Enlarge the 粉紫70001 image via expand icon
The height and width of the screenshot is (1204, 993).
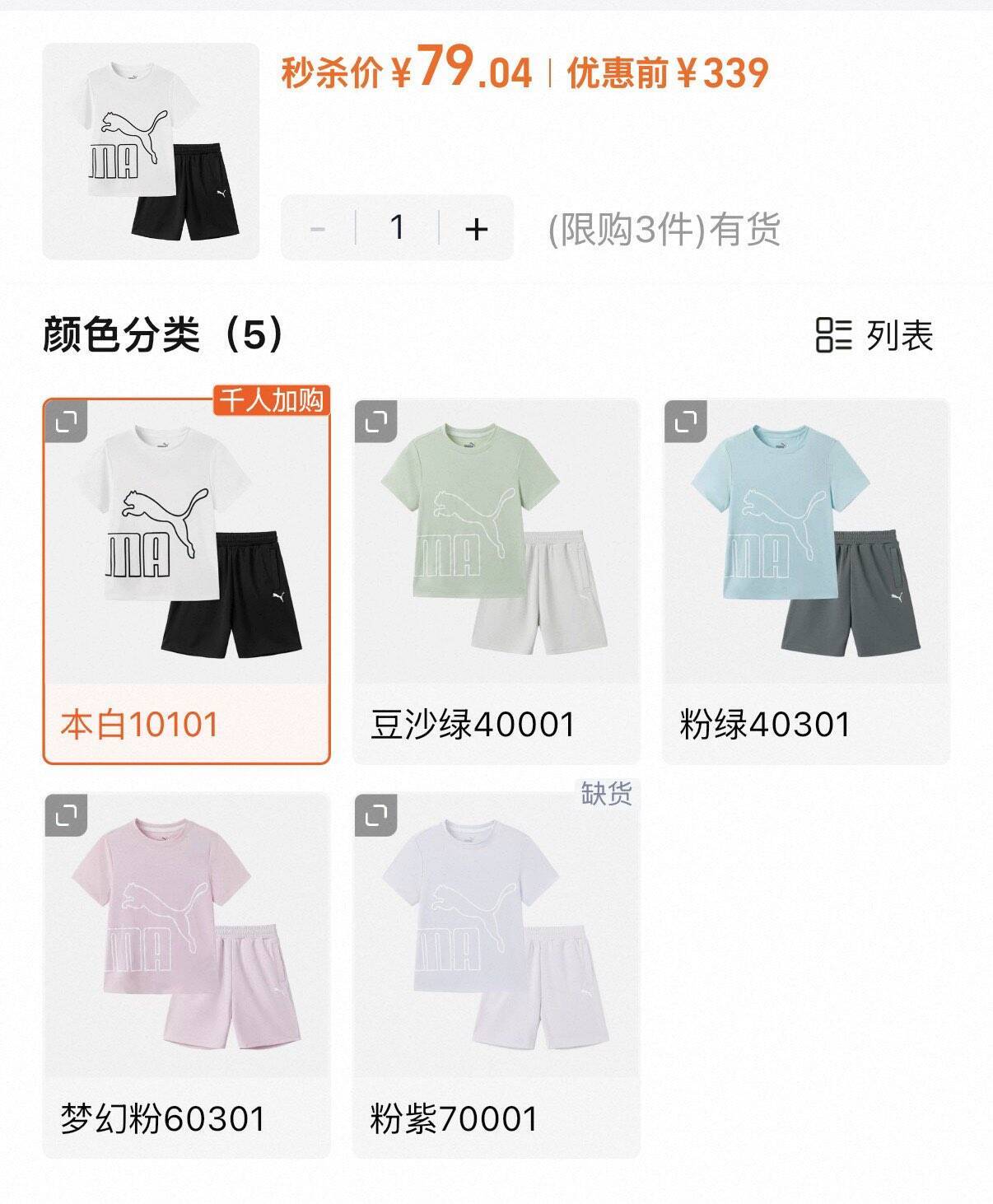click(375, 816)
